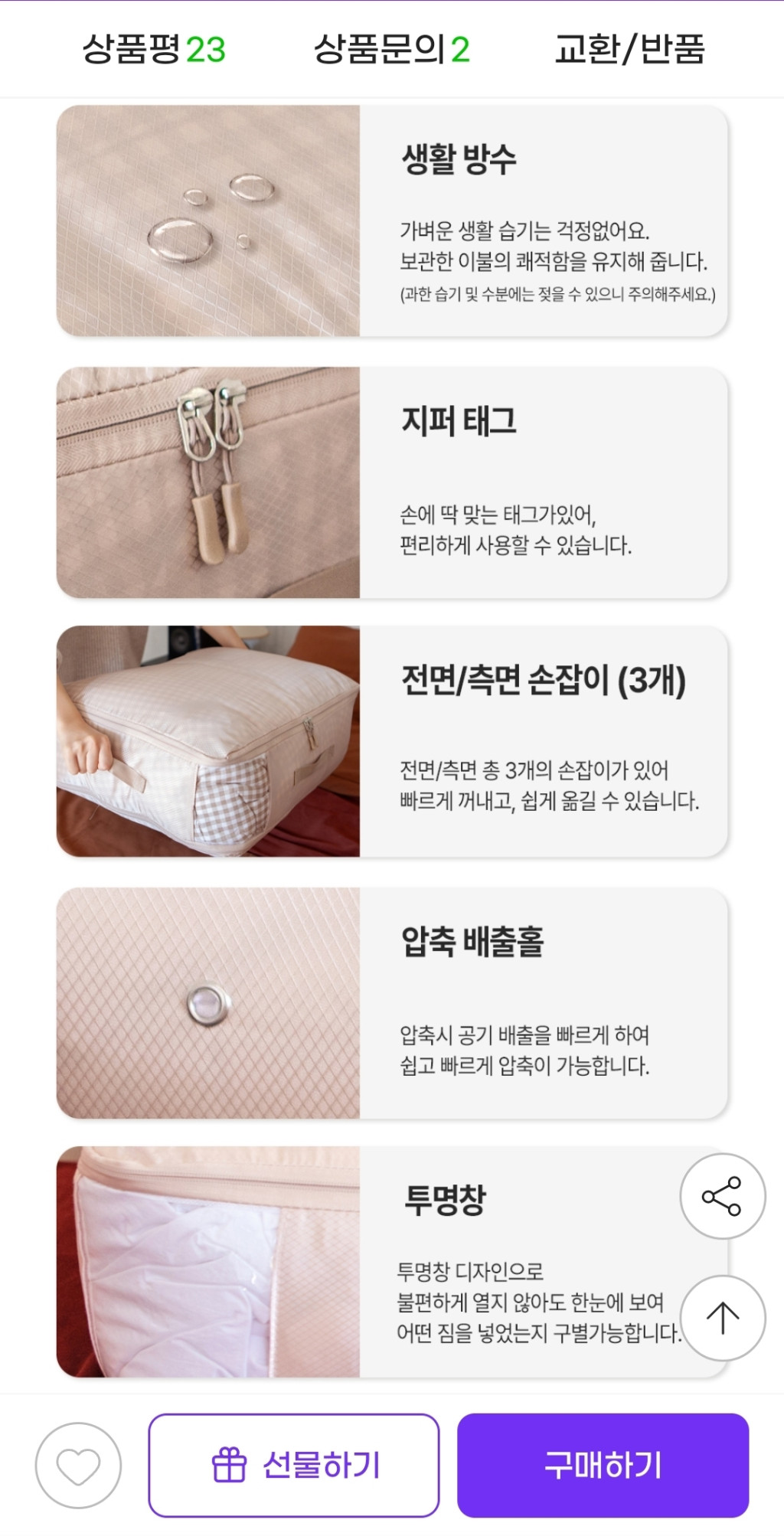
Task: Add this product to your wishlist
Action: [78, 1466]
